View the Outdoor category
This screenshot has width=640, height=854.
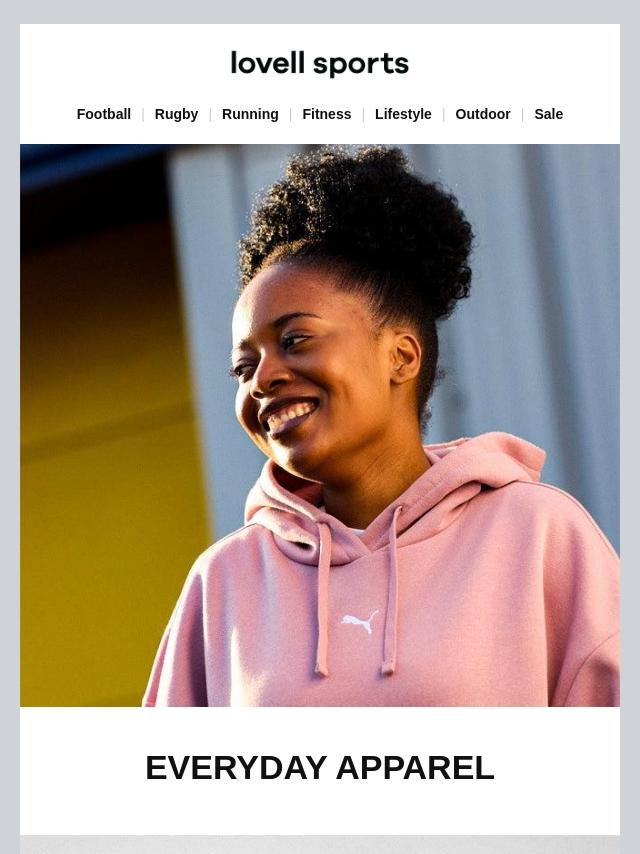pyautogui.click(x=483, y=114)
